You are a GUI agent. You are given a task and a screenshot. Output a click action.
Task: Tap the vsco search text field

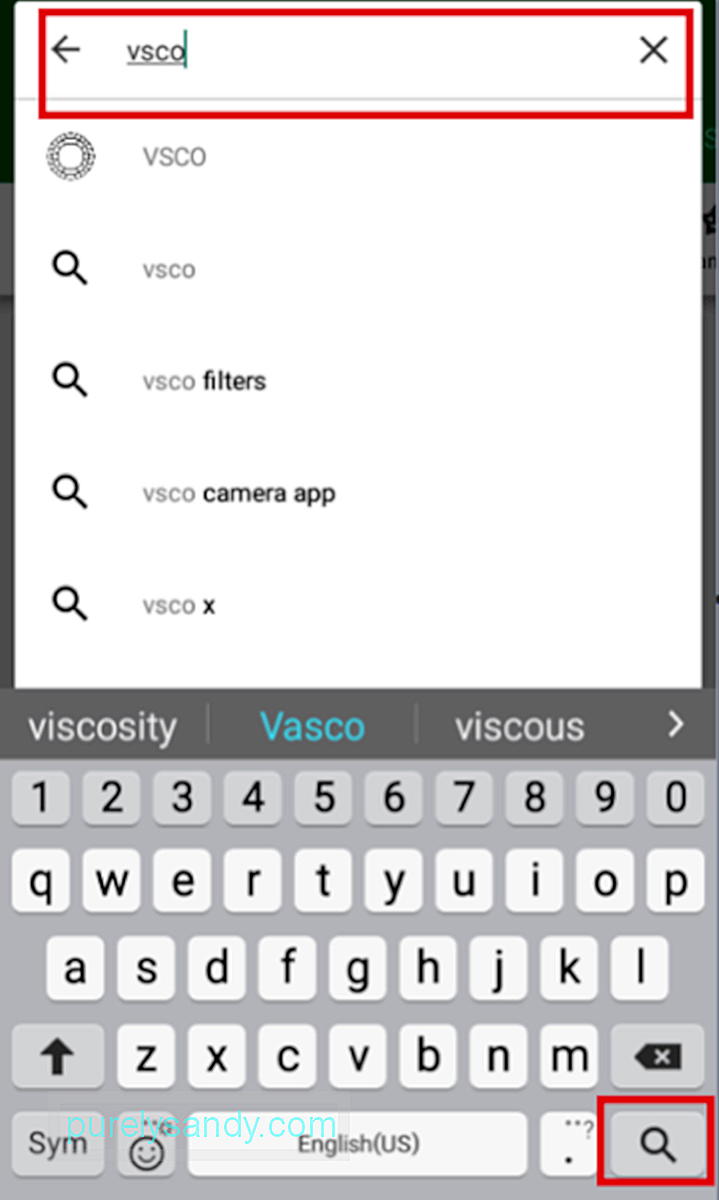click(380, 51)
